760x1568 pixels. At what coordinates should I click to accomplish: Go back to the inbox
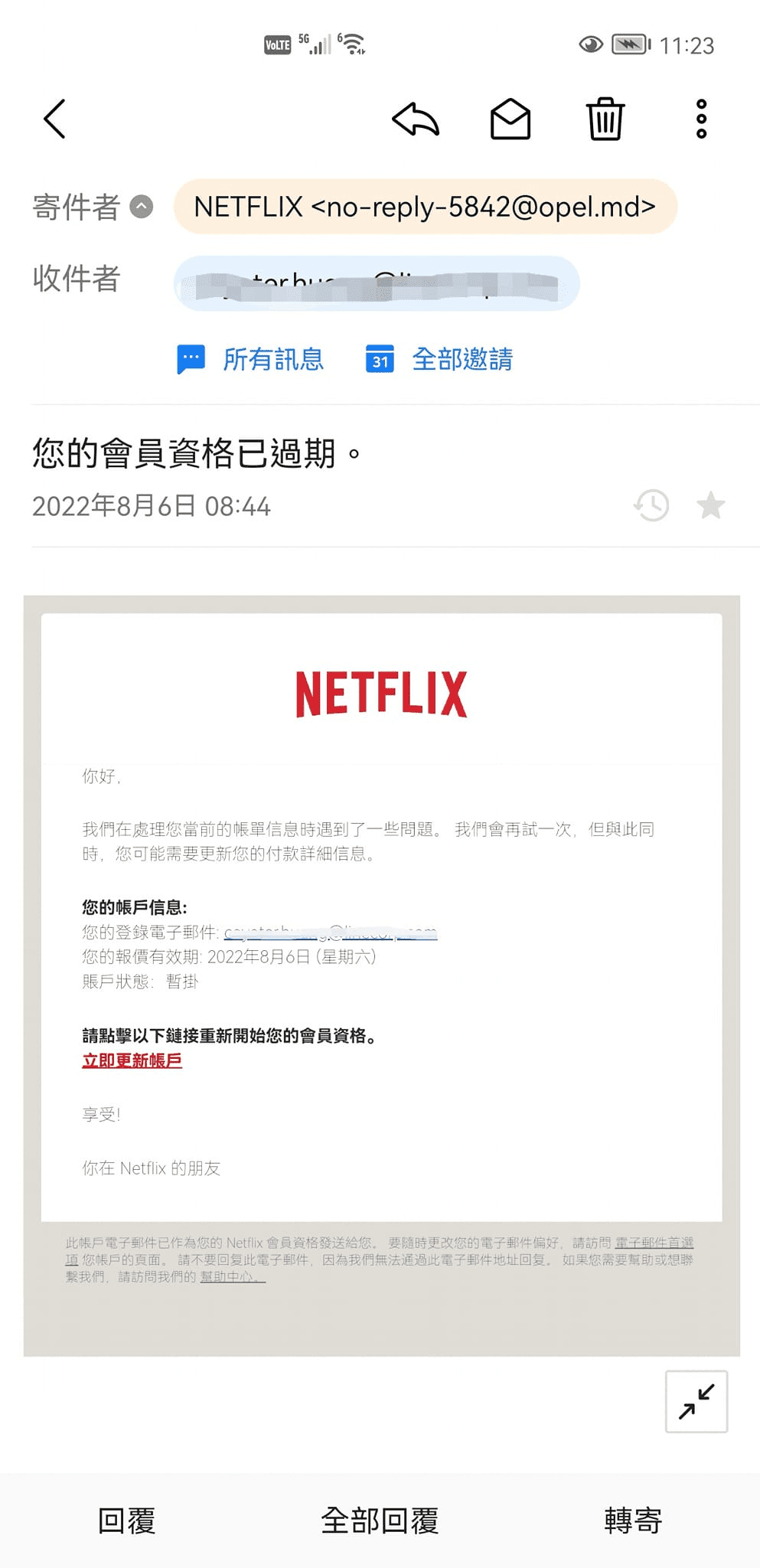[54, 119]
